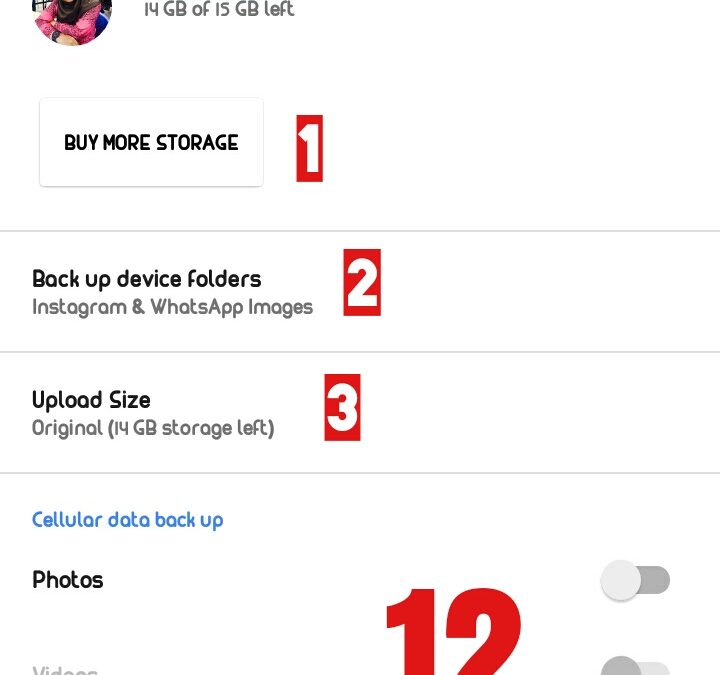
Task: Open the Upload Size option
Action: [x=152, y=412]
